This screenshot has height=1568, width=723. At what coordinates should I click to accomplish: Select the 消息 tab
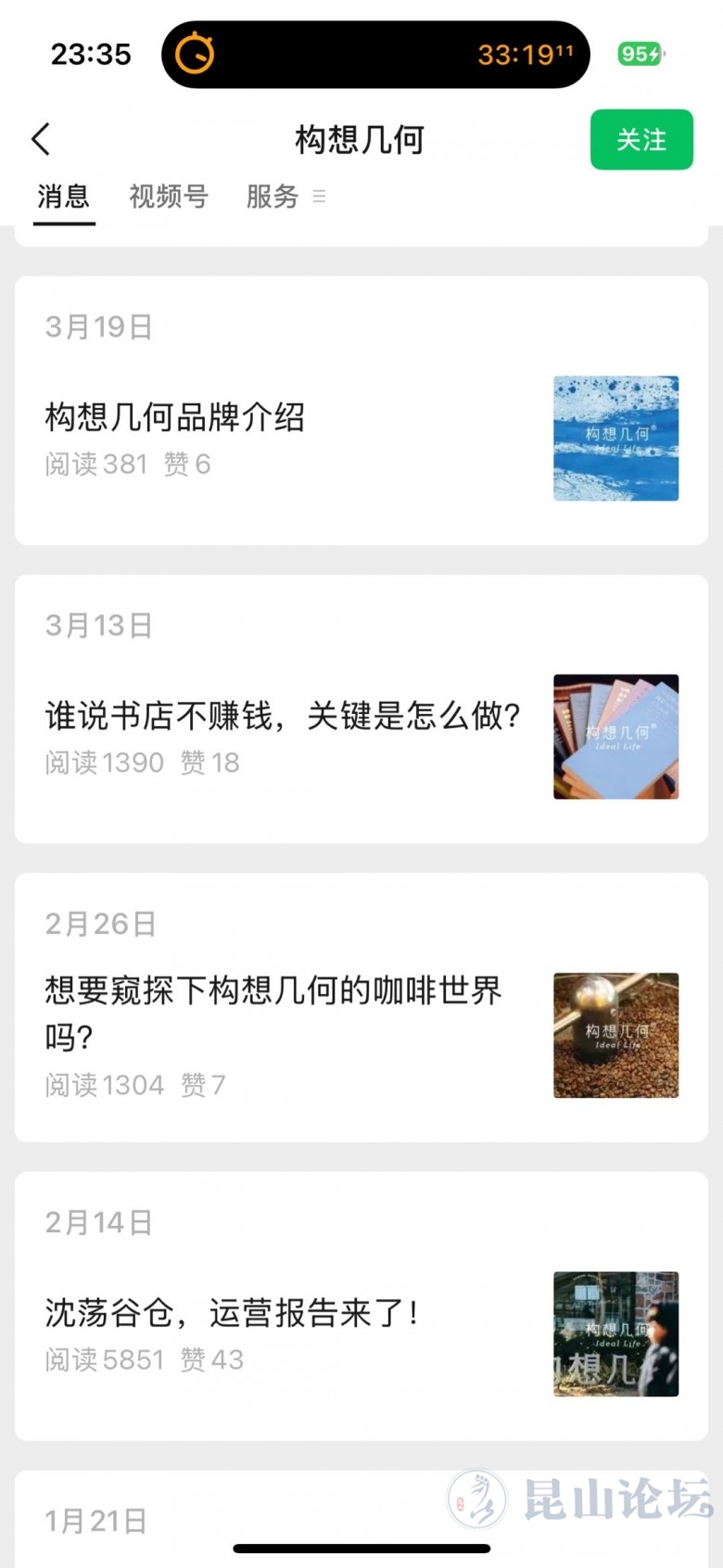(x=63, y=197)
